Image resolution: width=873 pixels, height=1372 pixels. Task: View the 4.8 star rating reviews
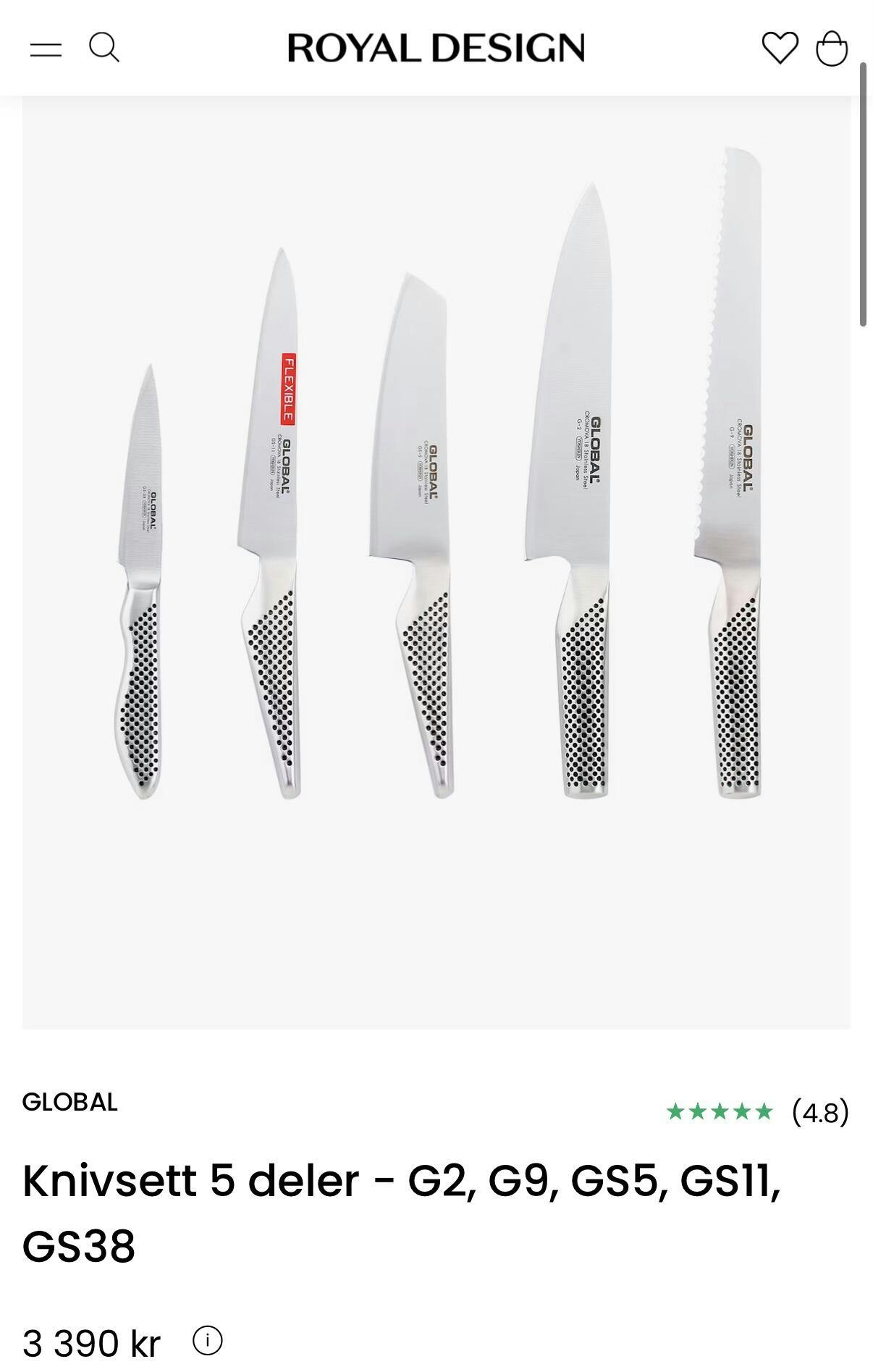pos(756,1112)
